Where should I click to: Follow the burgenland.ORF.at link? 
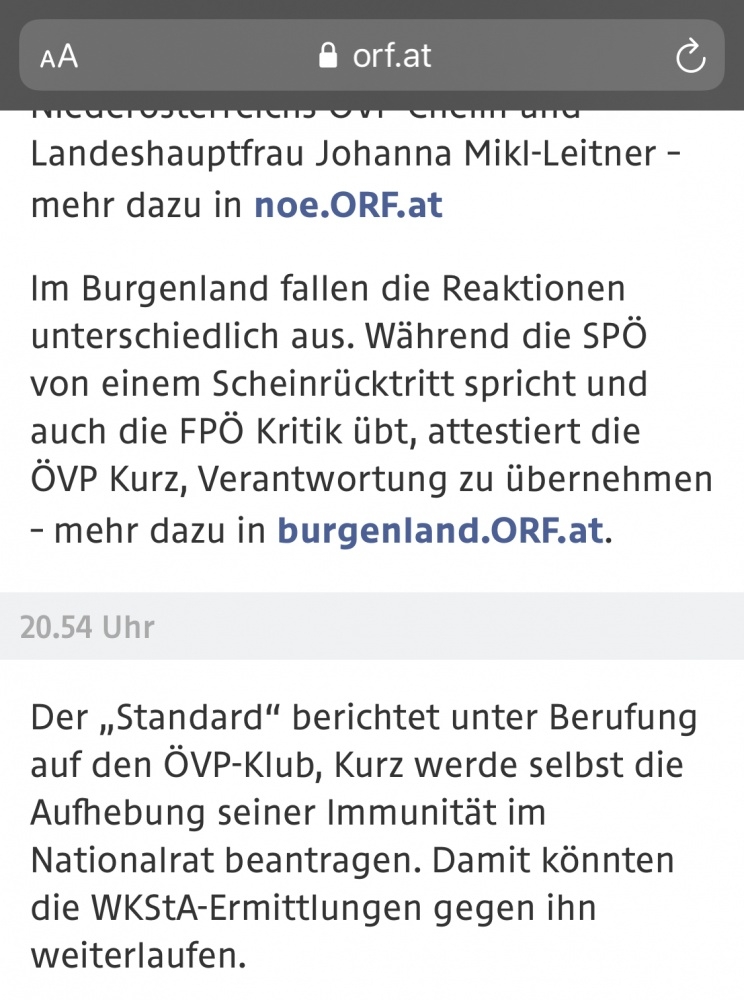pos(440,530)
